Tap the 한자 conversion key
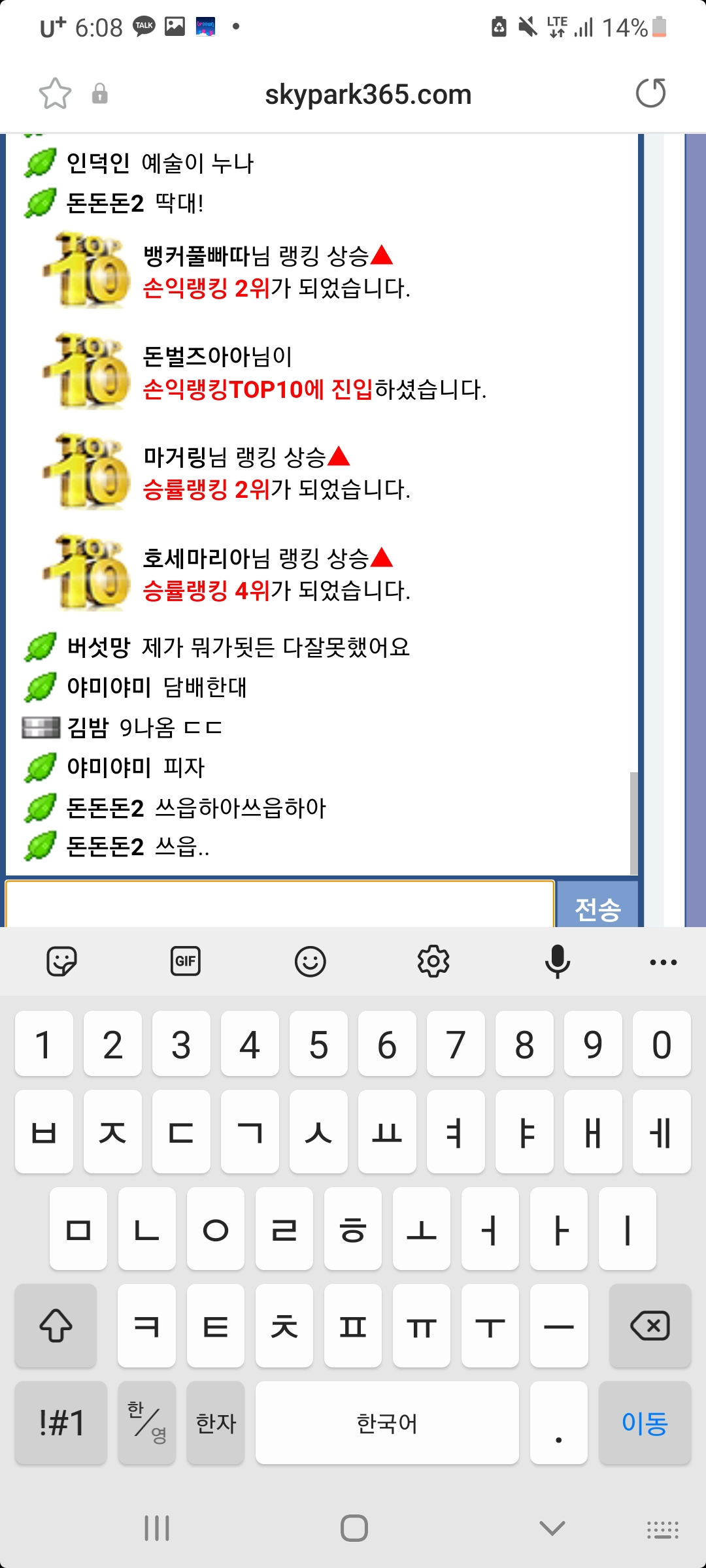 click(216, 1422)
